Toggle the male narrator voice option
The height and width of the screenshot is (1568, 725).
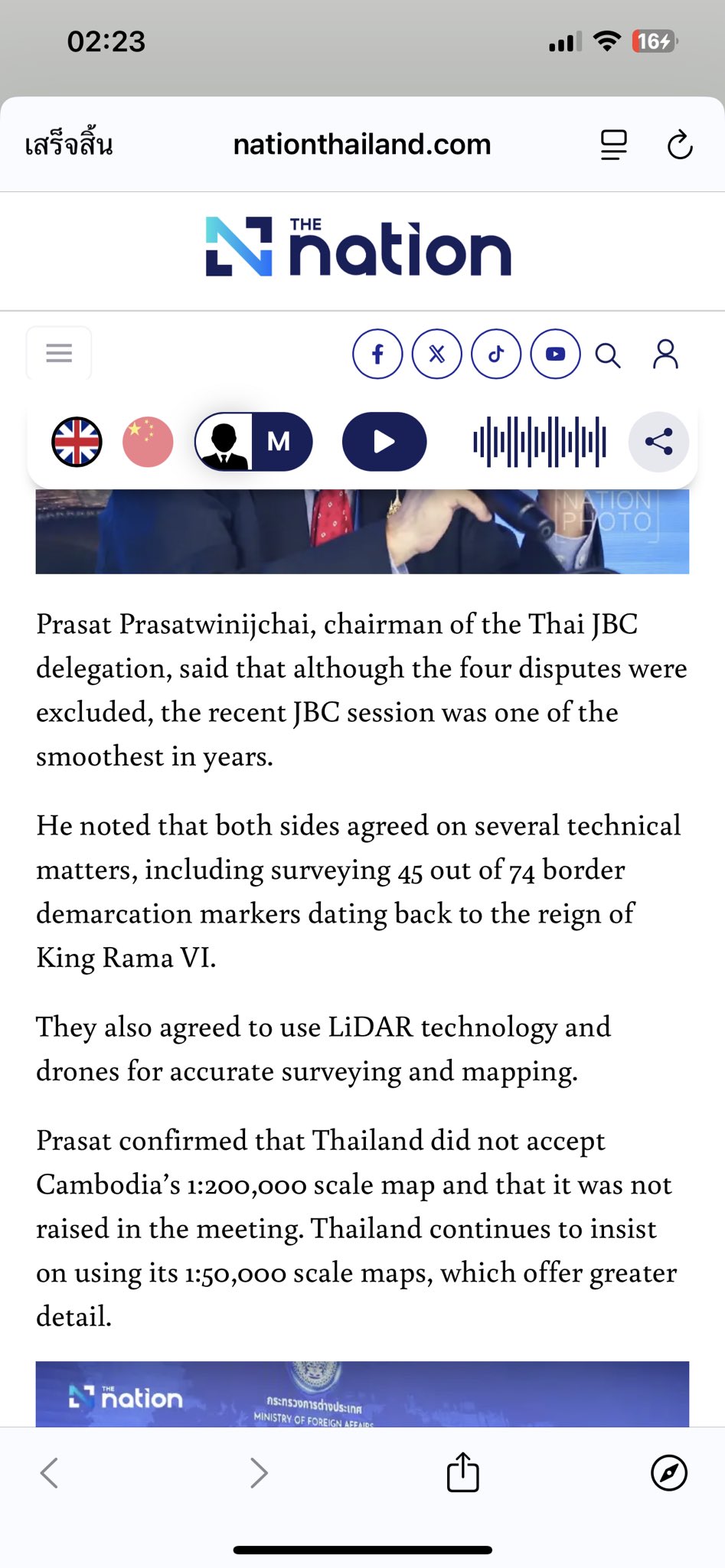pyautogui.click(x=253, y=442)
